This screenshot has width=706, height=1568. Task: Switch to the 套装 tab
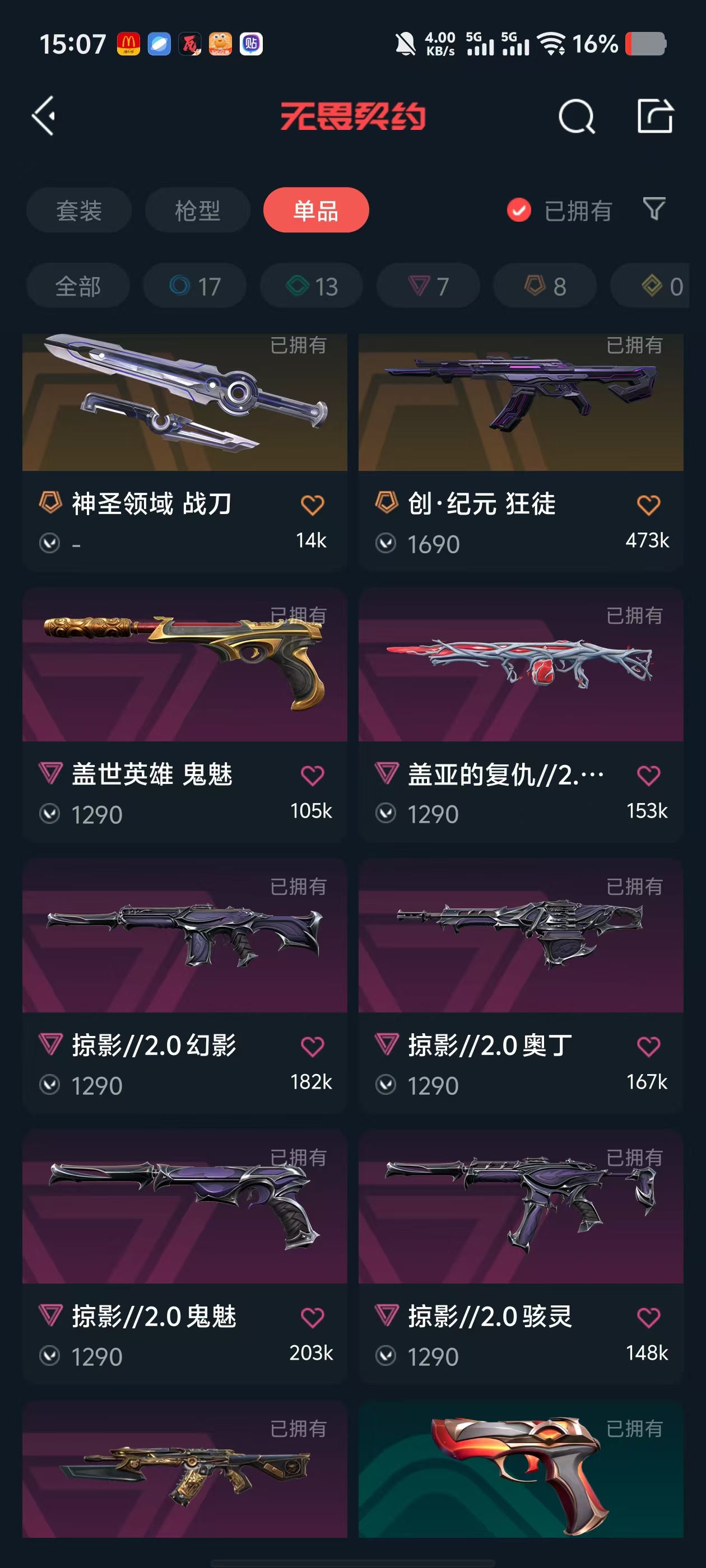pyautogui.click(x=78, y=211)
